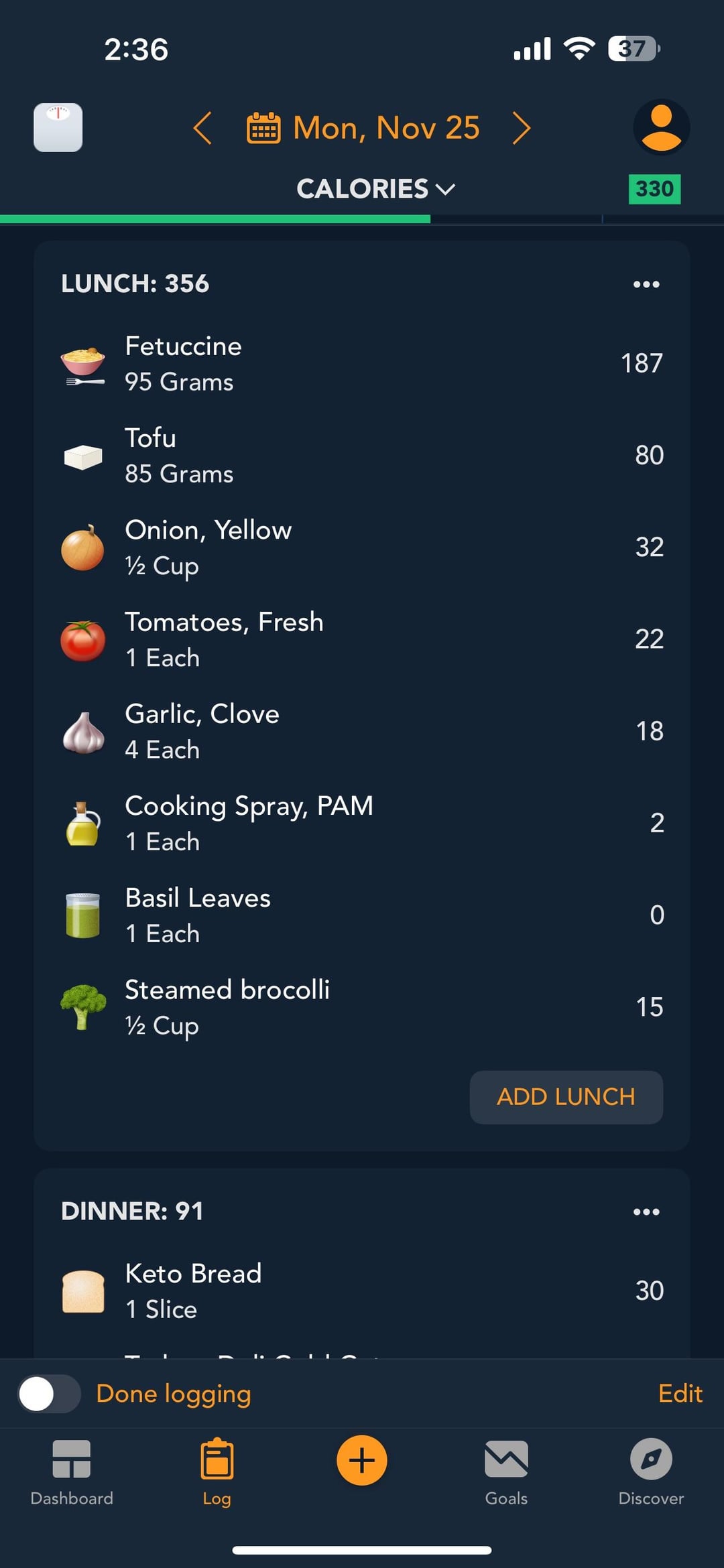Go to the previous day

pos(202,128)
